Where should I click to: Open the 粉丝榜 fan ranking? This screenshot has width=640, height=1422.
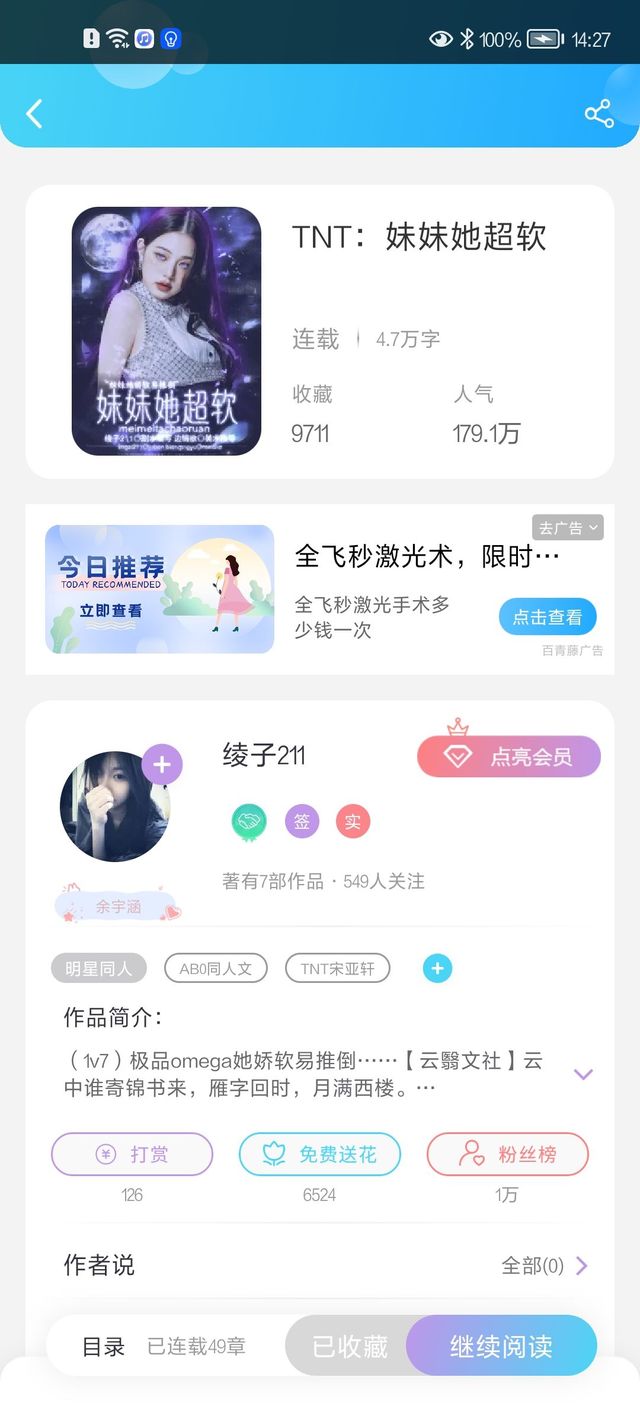click(507, 1154)
